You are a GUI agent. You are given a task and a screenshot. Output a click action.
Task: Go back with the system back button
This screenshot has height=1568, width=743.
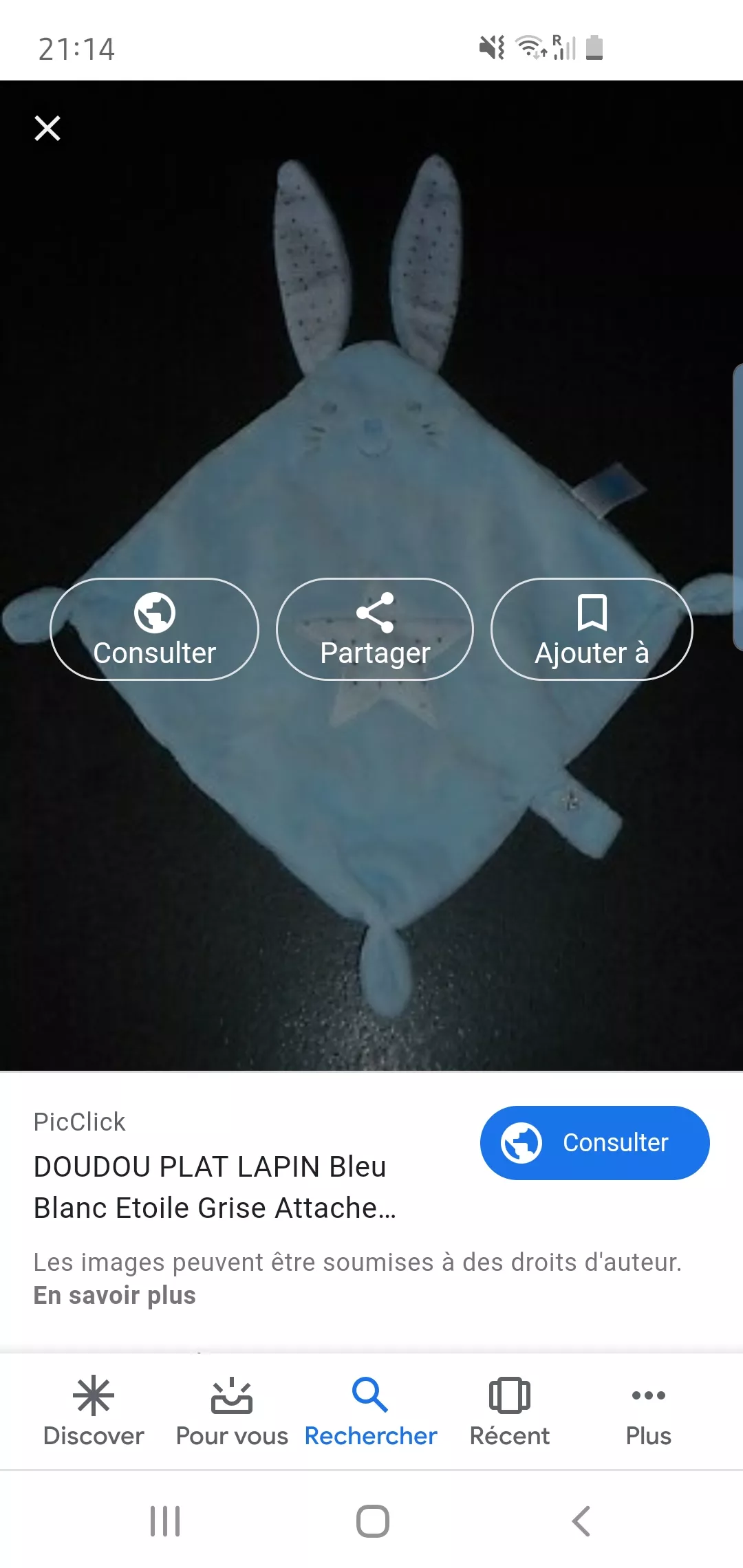581,1521
